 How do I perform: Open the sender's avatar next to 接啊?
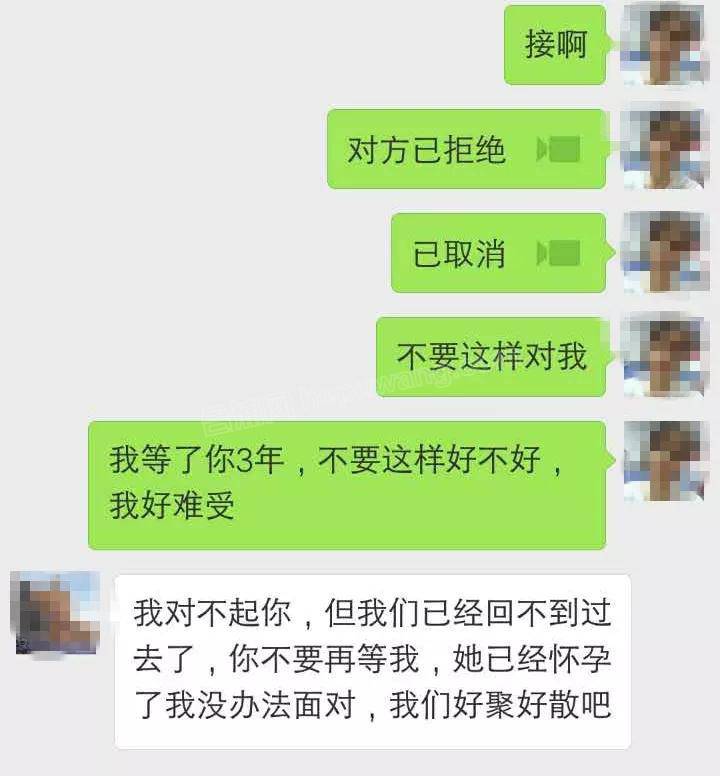click(x=662, y=45)
